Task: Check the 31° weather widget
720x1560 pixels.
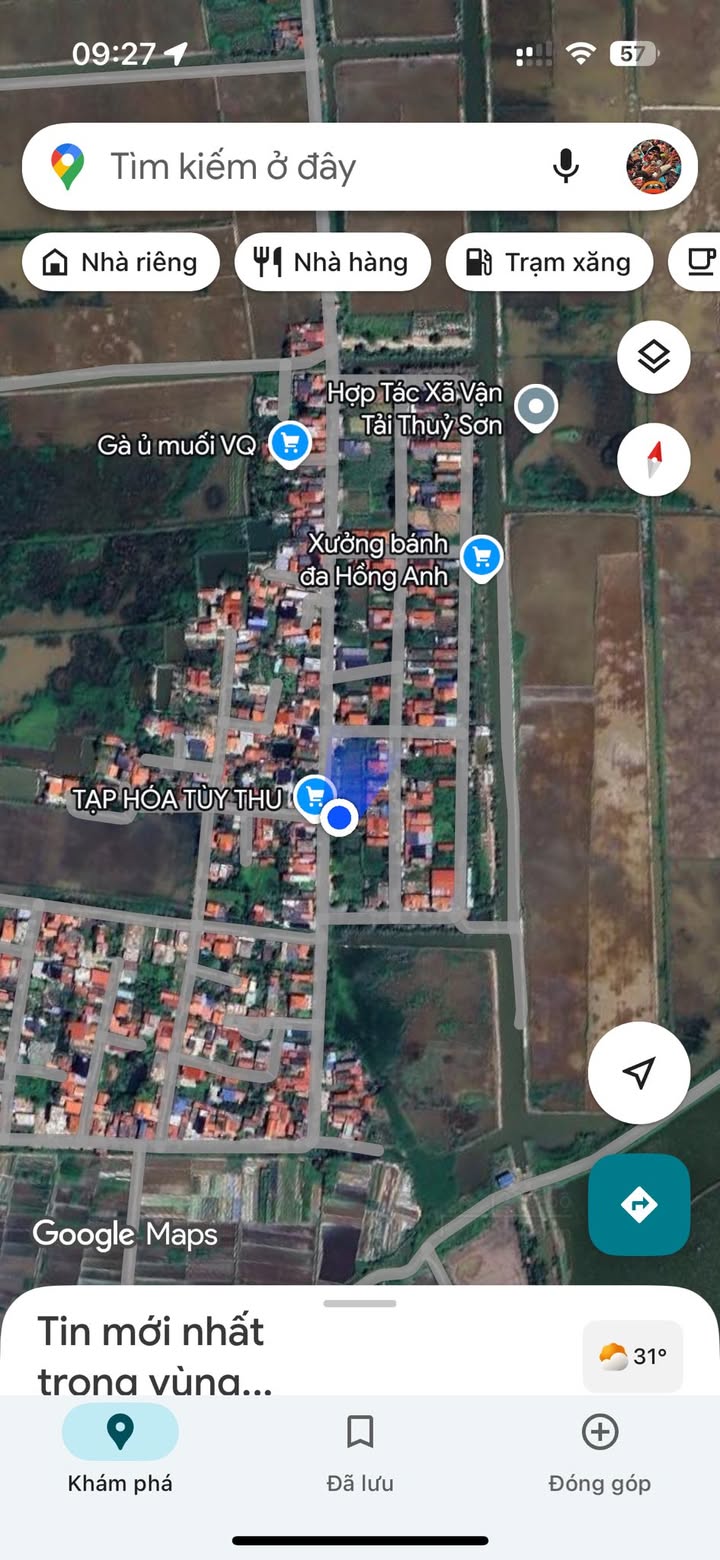Action: coord(633,1356)
